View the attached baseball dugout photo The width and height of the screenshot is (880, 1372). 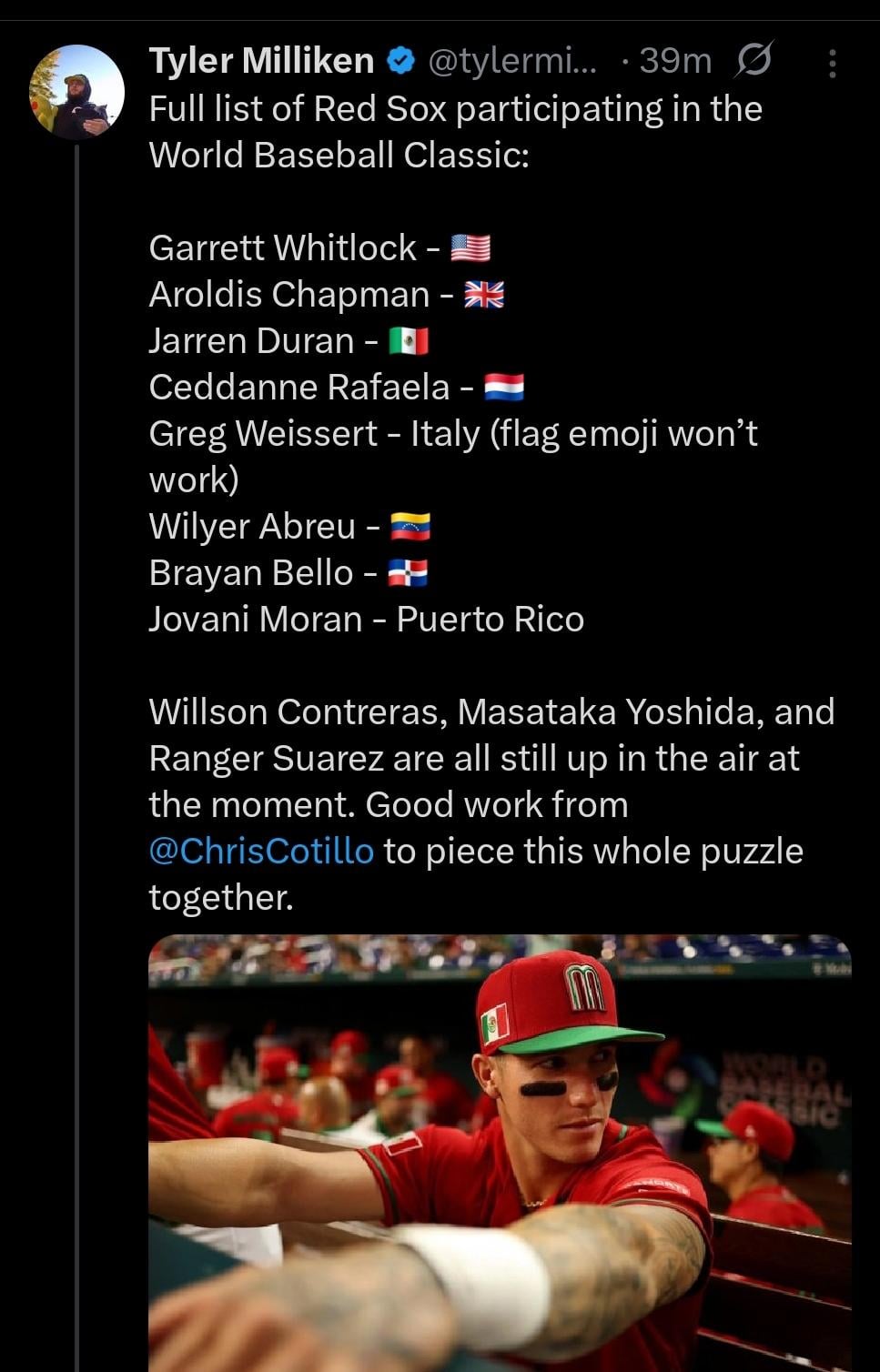(x=499, y=1151)
